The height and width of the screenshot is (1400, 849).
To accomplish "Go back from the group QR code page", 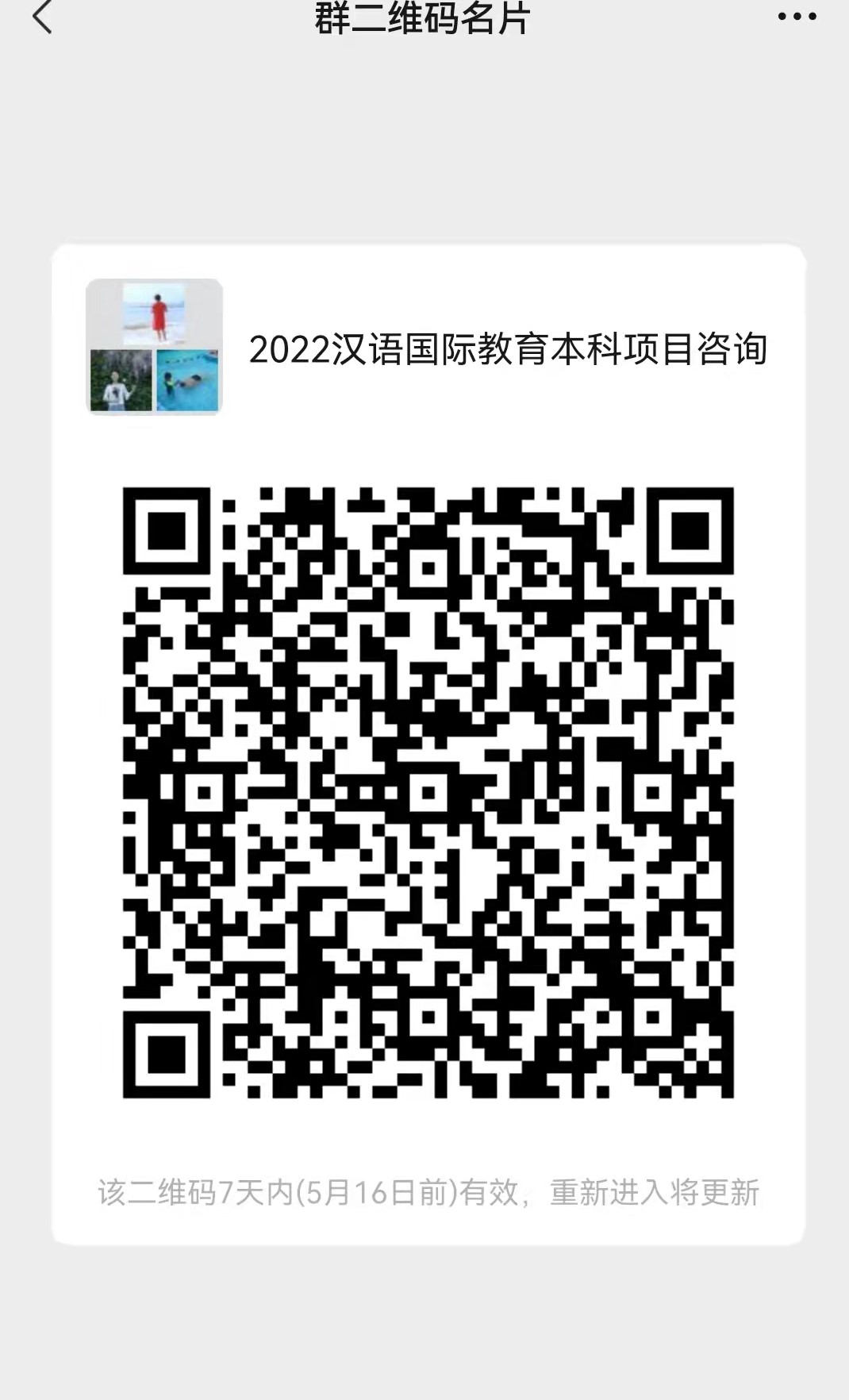I will pyautogui.click(x=42, y=17).
